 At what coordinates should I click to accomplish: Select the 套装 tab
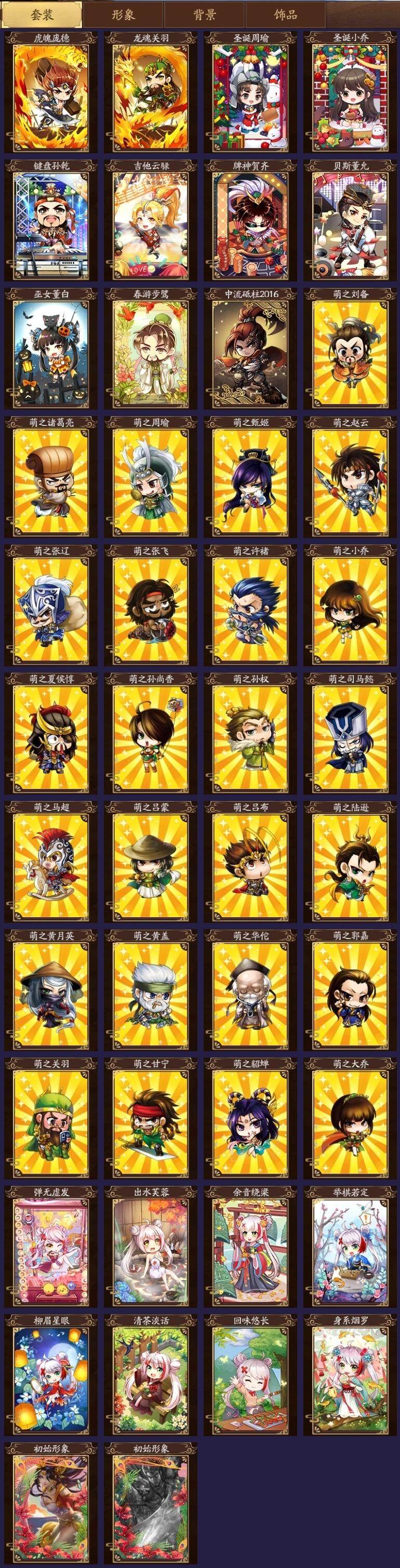[x=42, y=15]
